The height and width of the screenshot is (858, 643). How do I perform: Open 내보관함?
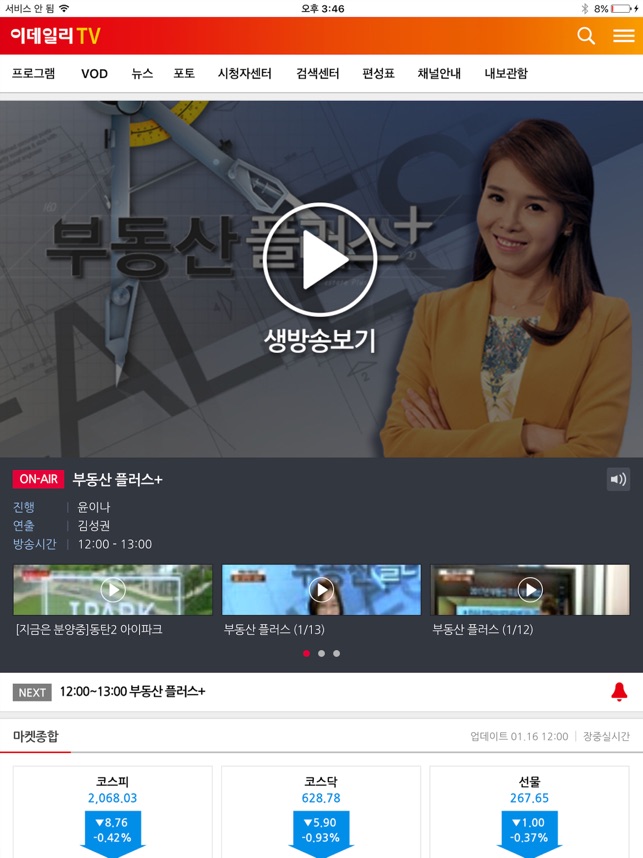[506, 74]
